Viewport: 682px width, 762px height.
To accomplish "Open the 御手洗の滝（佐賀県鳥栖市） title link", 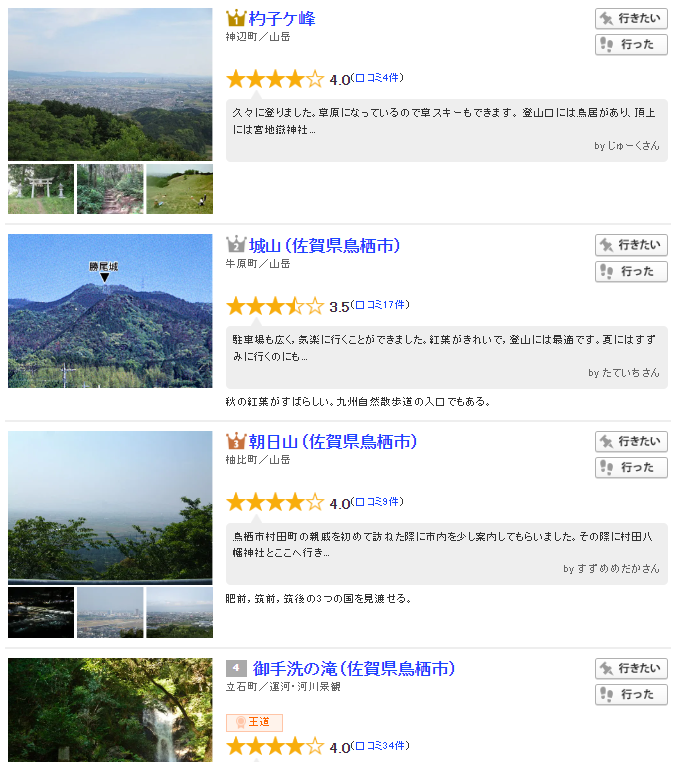I will (354, 668).
